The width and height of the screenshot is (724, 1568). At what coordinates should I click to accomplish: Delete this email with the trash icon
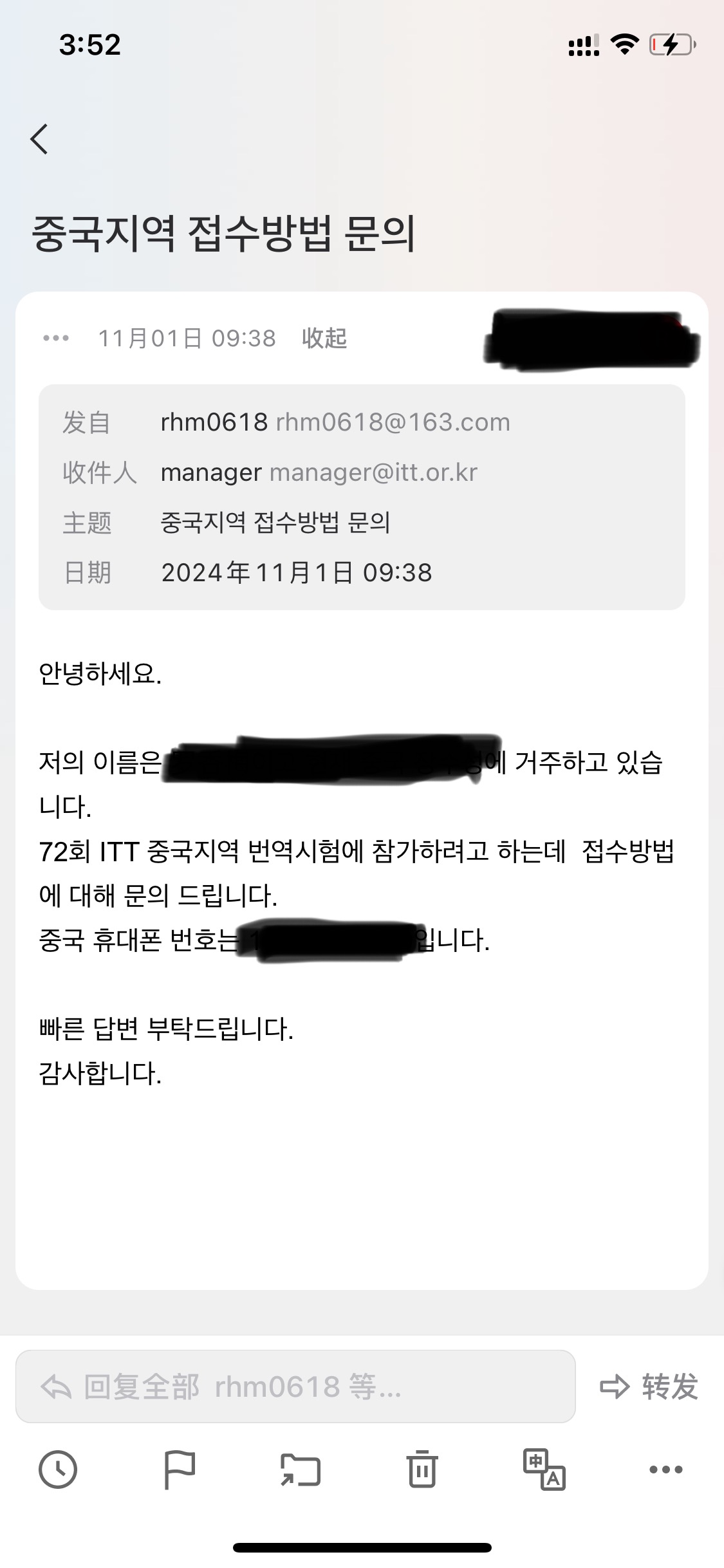[422, 1470]
